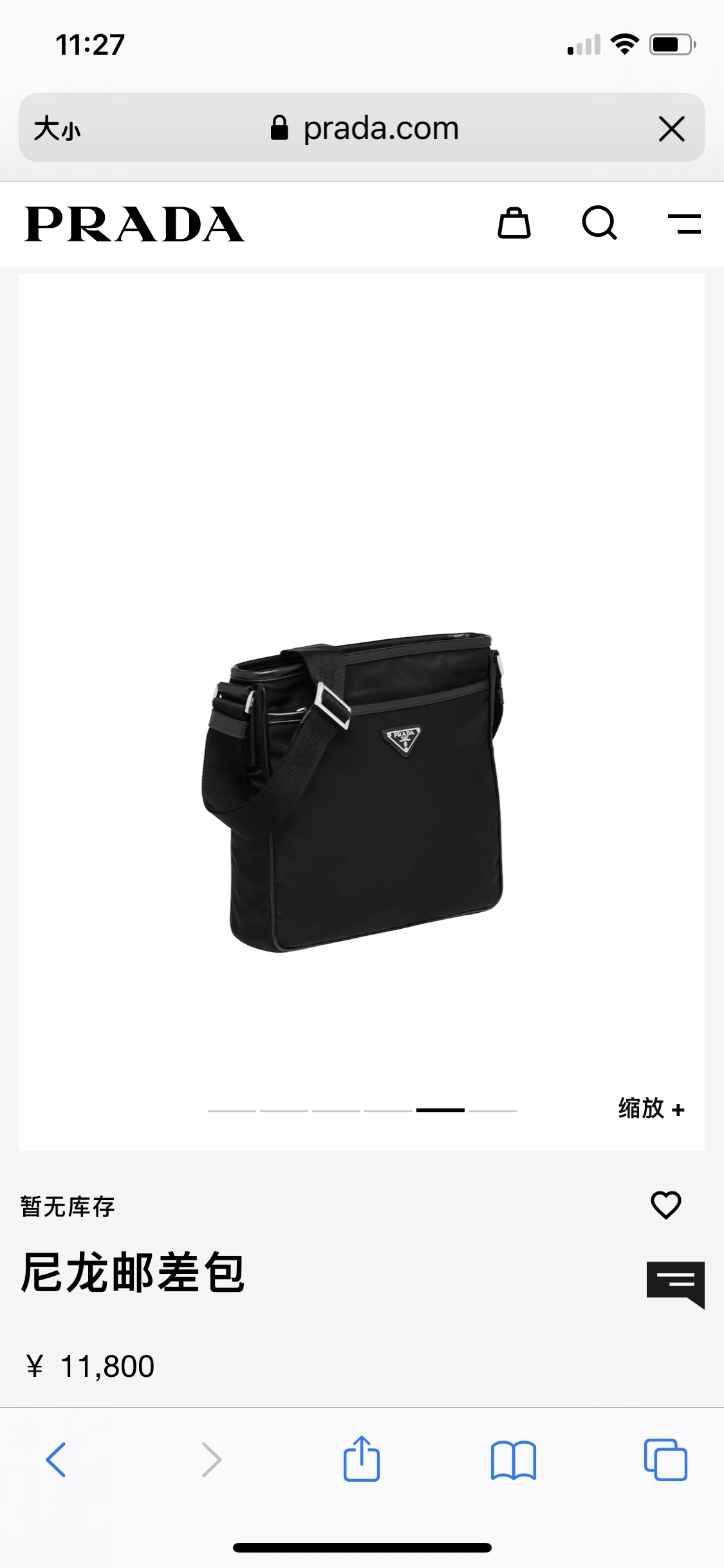This screenshot has width=724, height=1568.
Task: Open Safari bookmarks
Action: tap(514, 1460)
